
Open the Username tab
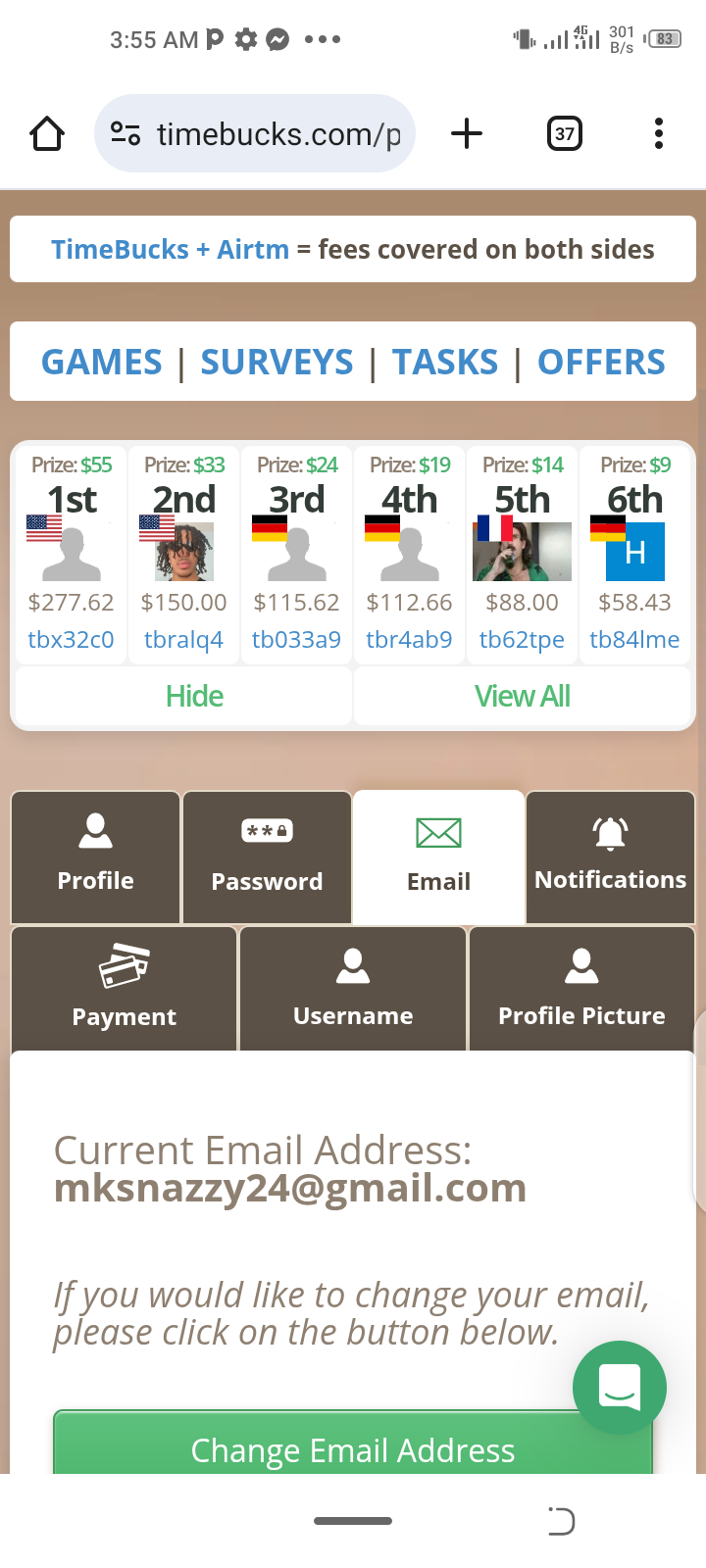pos(353,990)
